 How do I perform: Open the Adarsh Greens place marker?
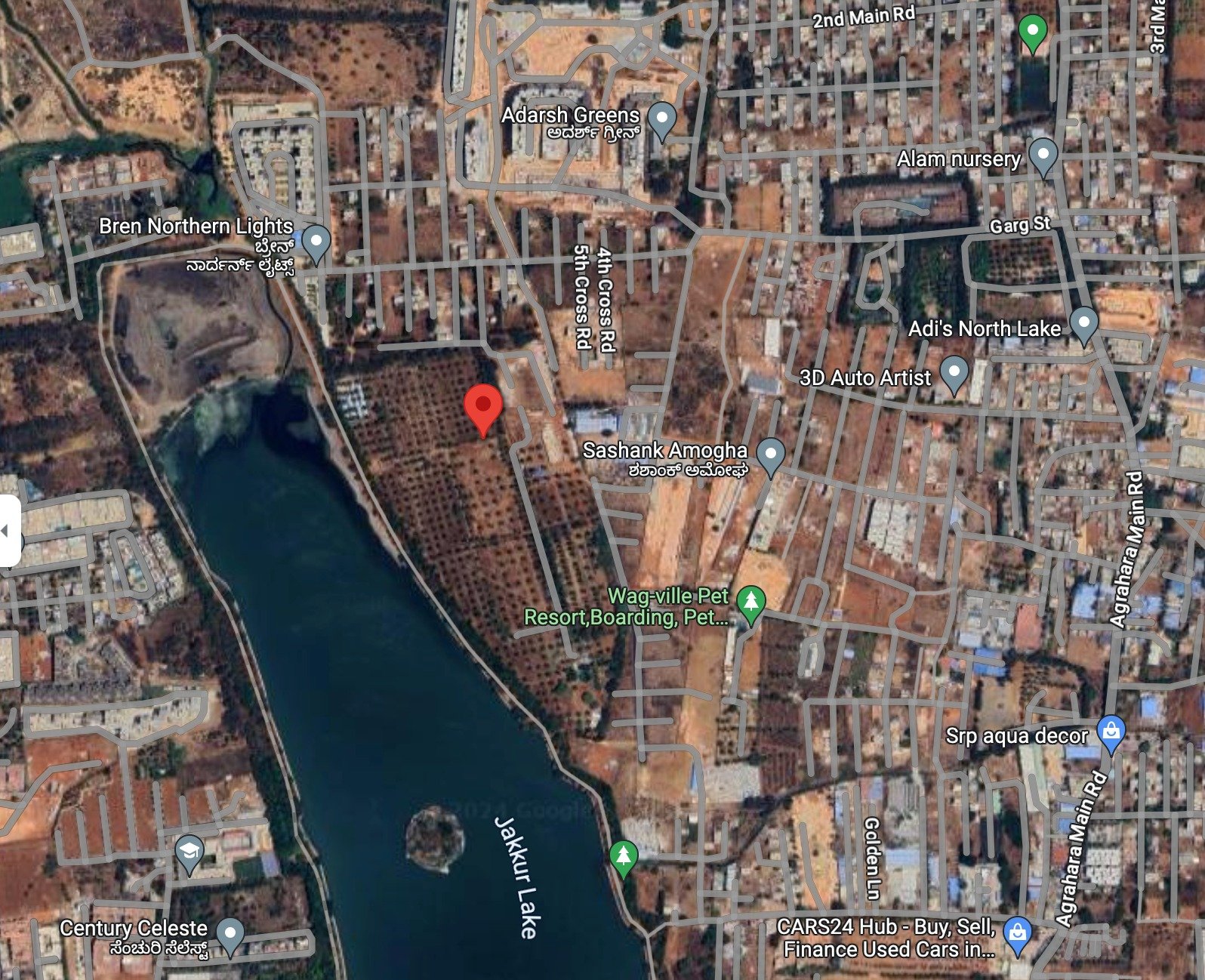[662, 119]
